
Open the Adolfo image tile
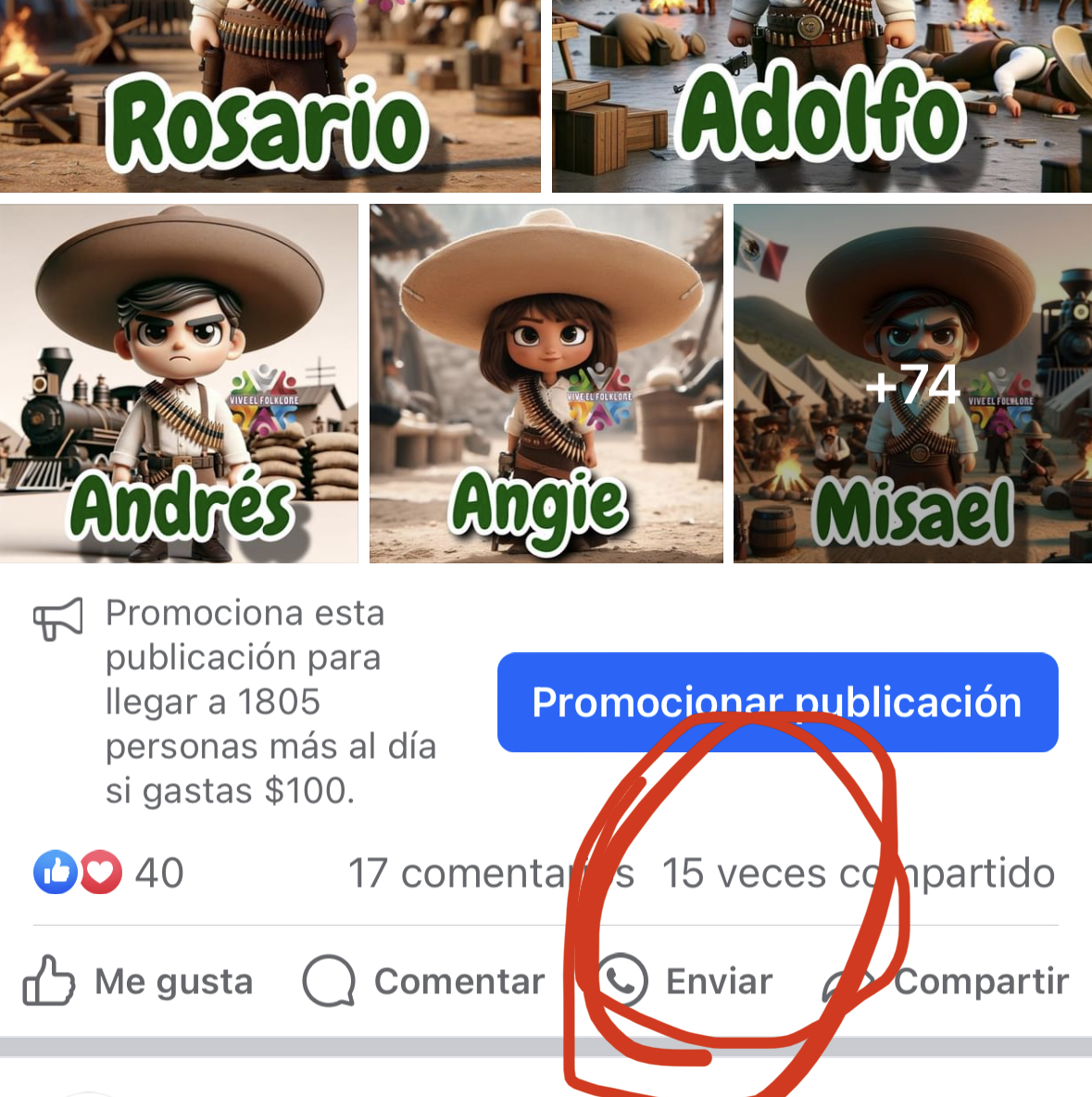[821, 95]
